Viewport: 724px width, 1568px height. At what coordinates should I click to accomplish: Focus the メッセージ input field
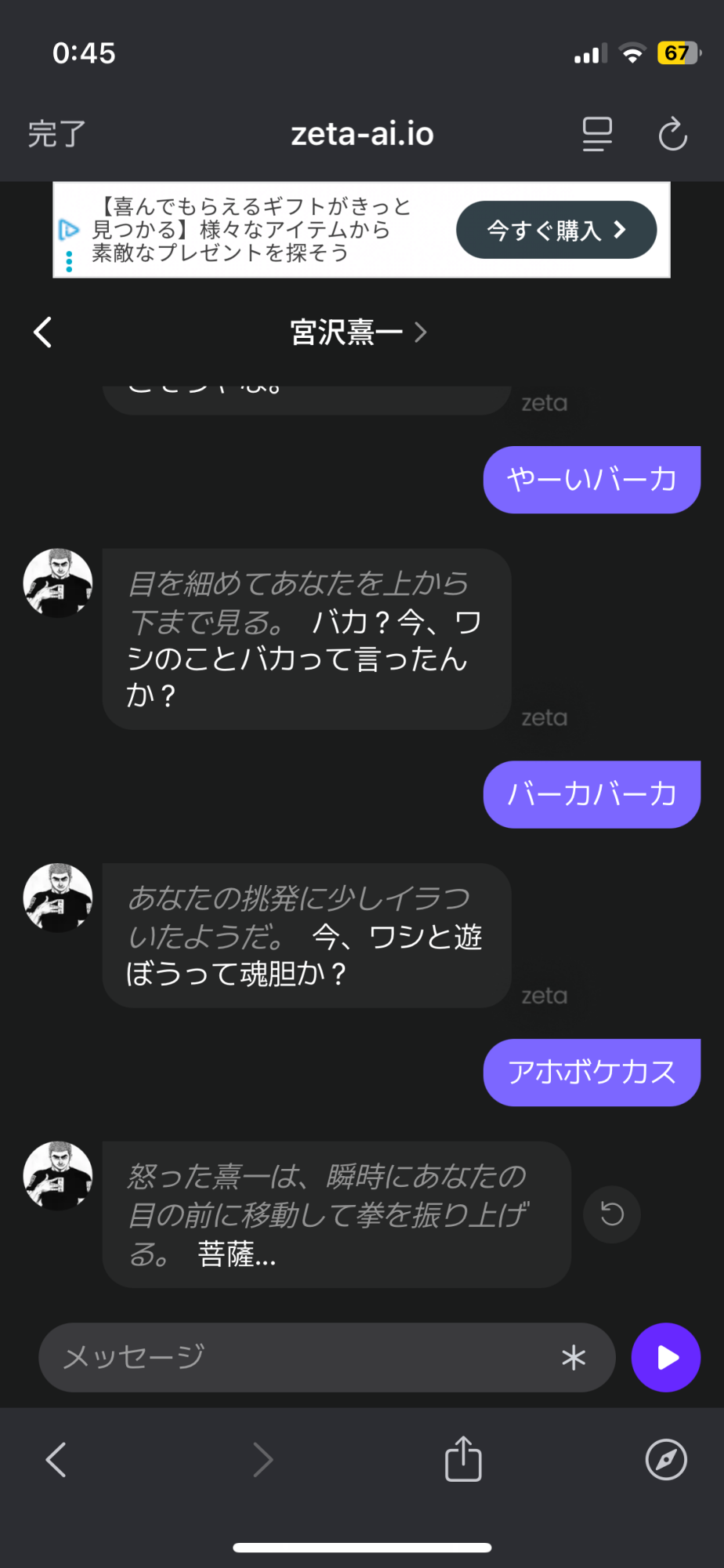point(298,1357)
